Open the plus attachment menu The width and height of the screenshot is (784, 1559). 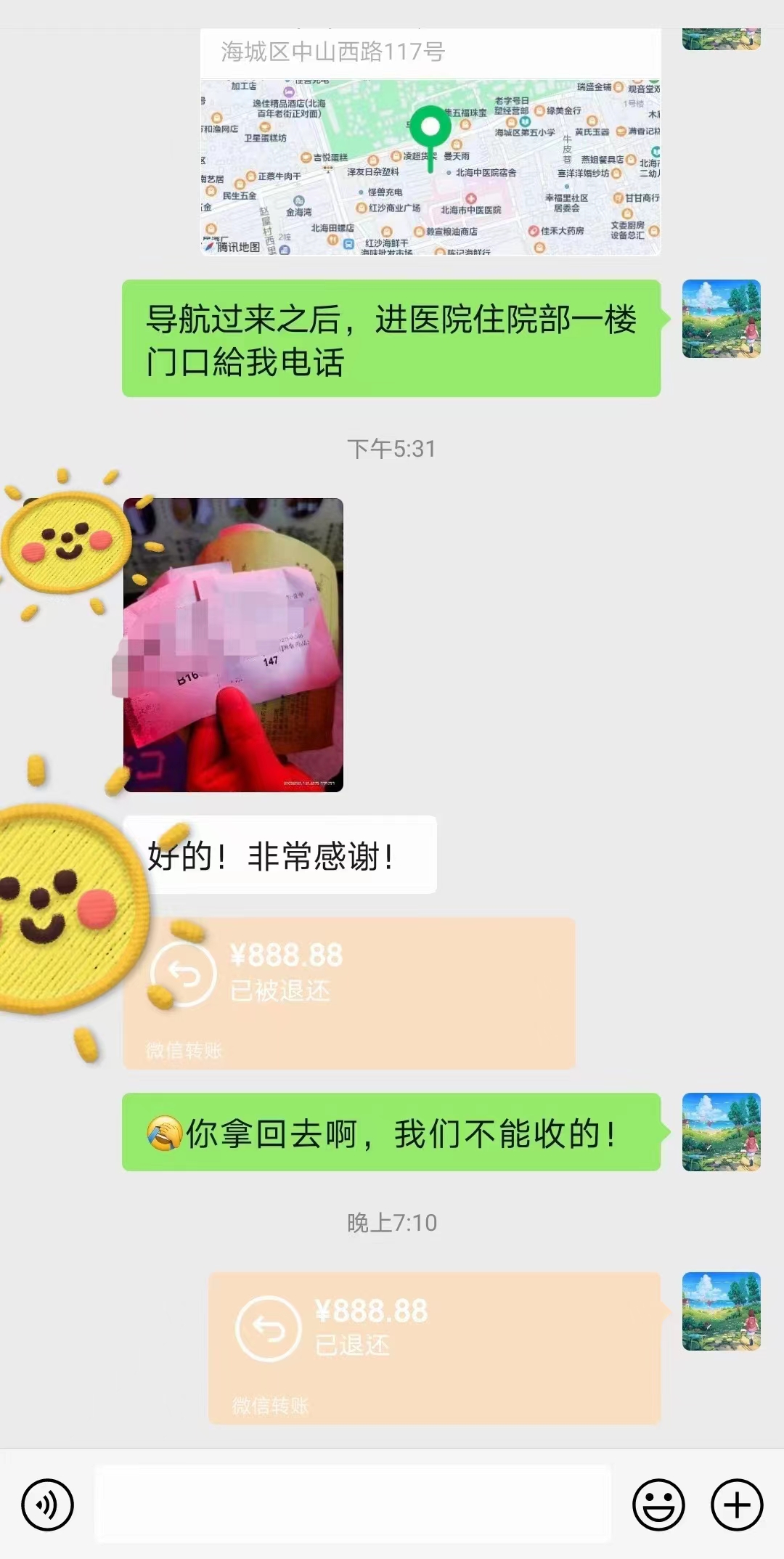(737, 1505)
